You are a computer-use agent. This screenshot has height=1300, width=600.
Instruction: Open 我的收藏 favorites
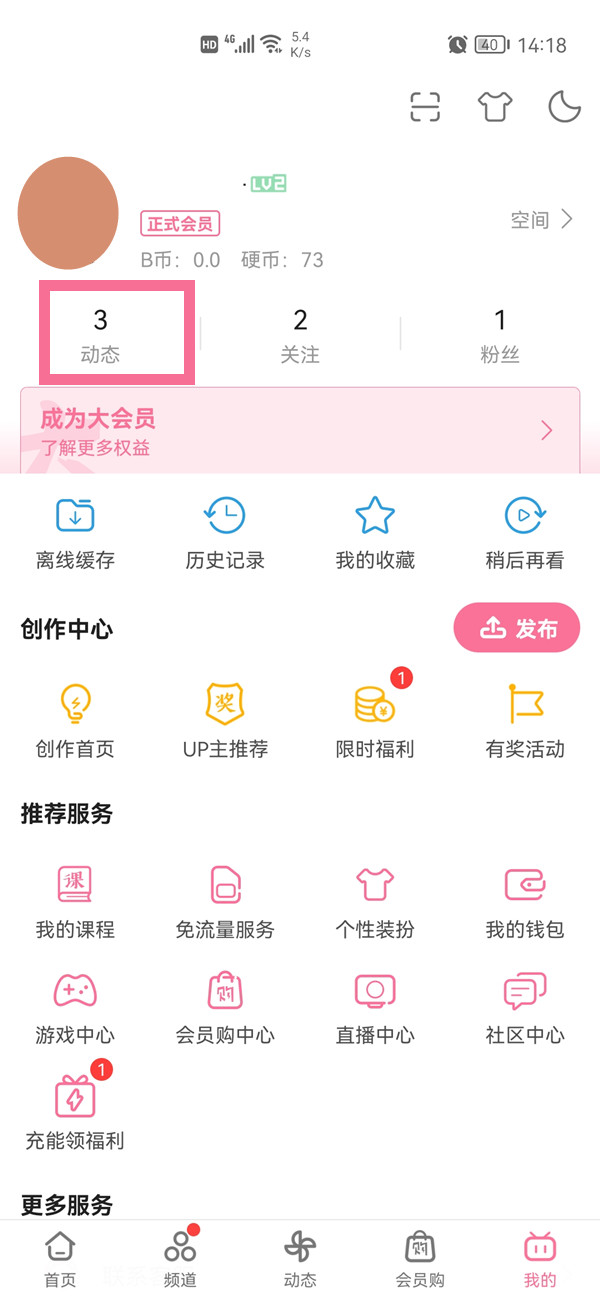point(375,534)
